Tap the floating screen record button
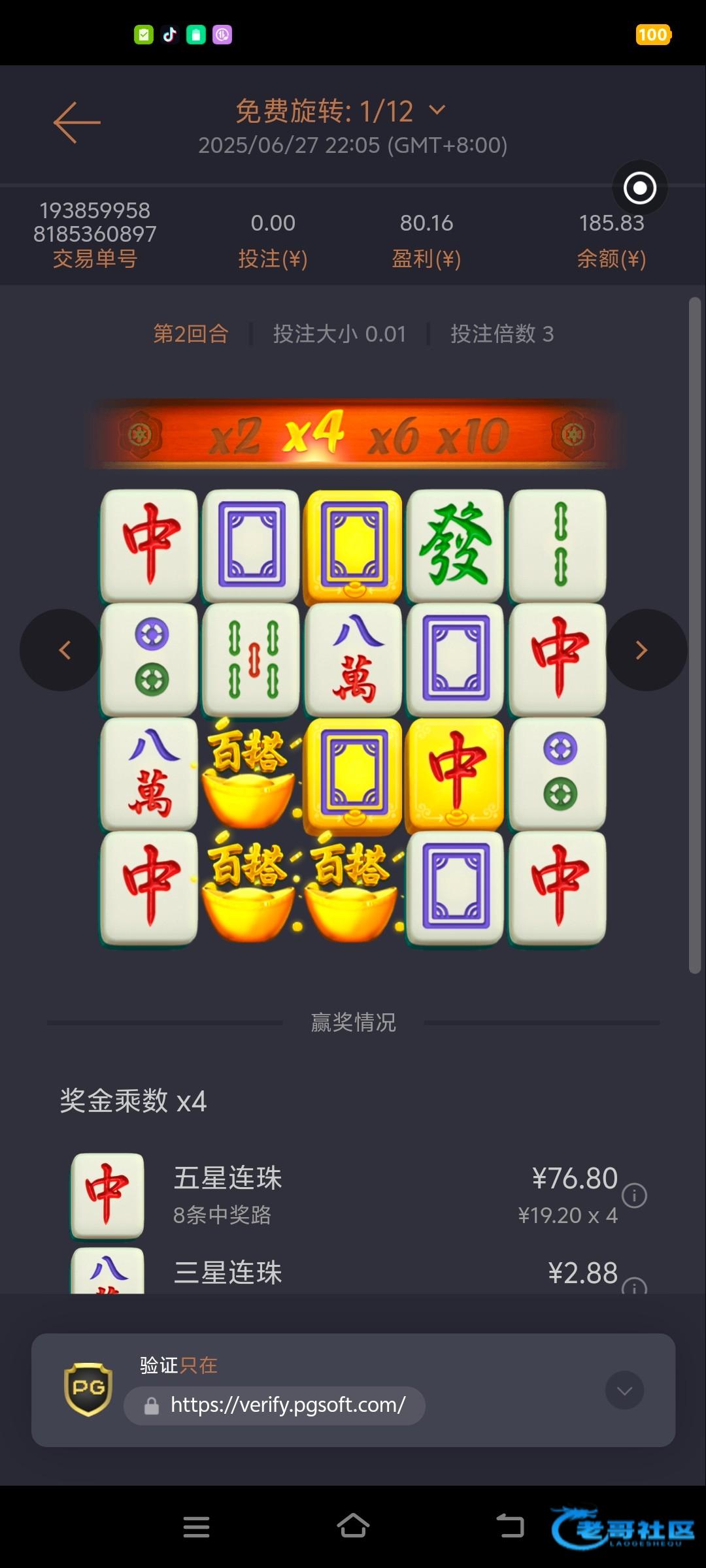706x1568 pixels. tap(639, 188)
